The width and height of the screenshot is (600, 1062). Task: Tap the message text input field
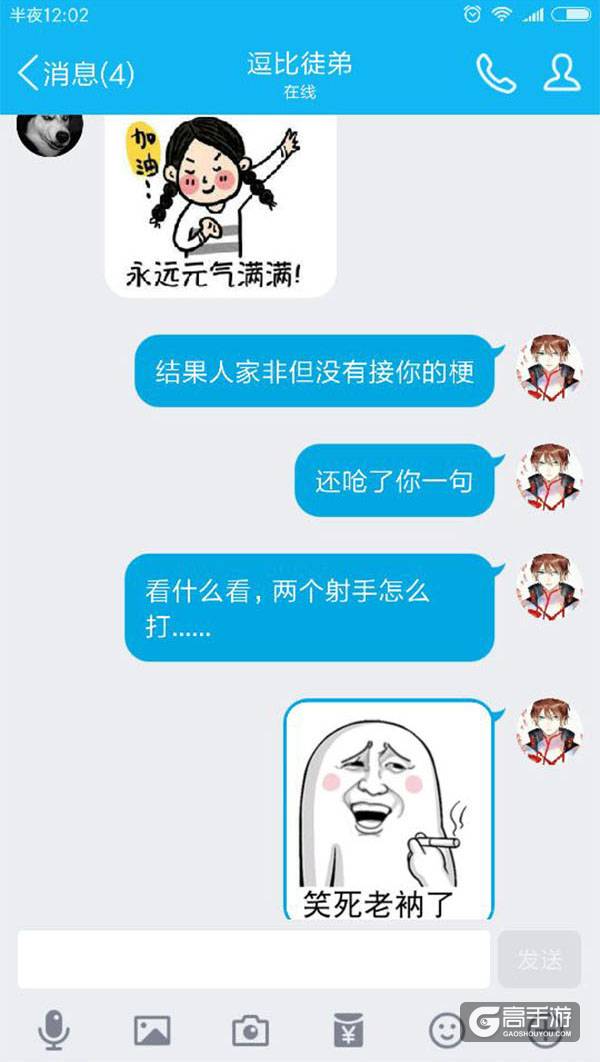254,960
